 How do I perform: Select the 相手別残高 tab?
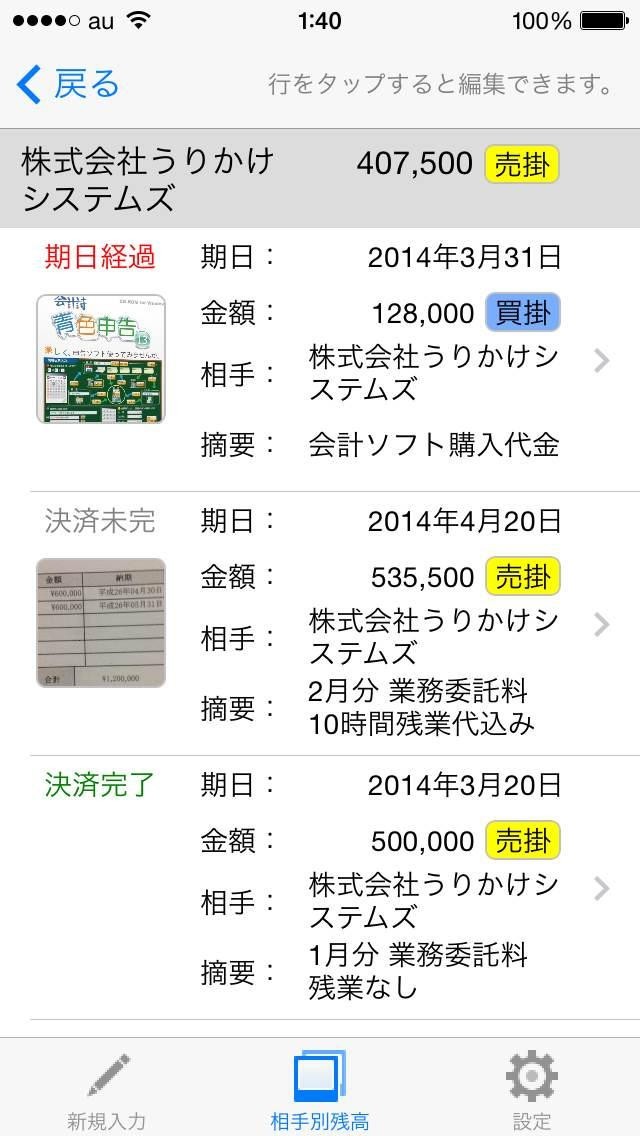320,1090
